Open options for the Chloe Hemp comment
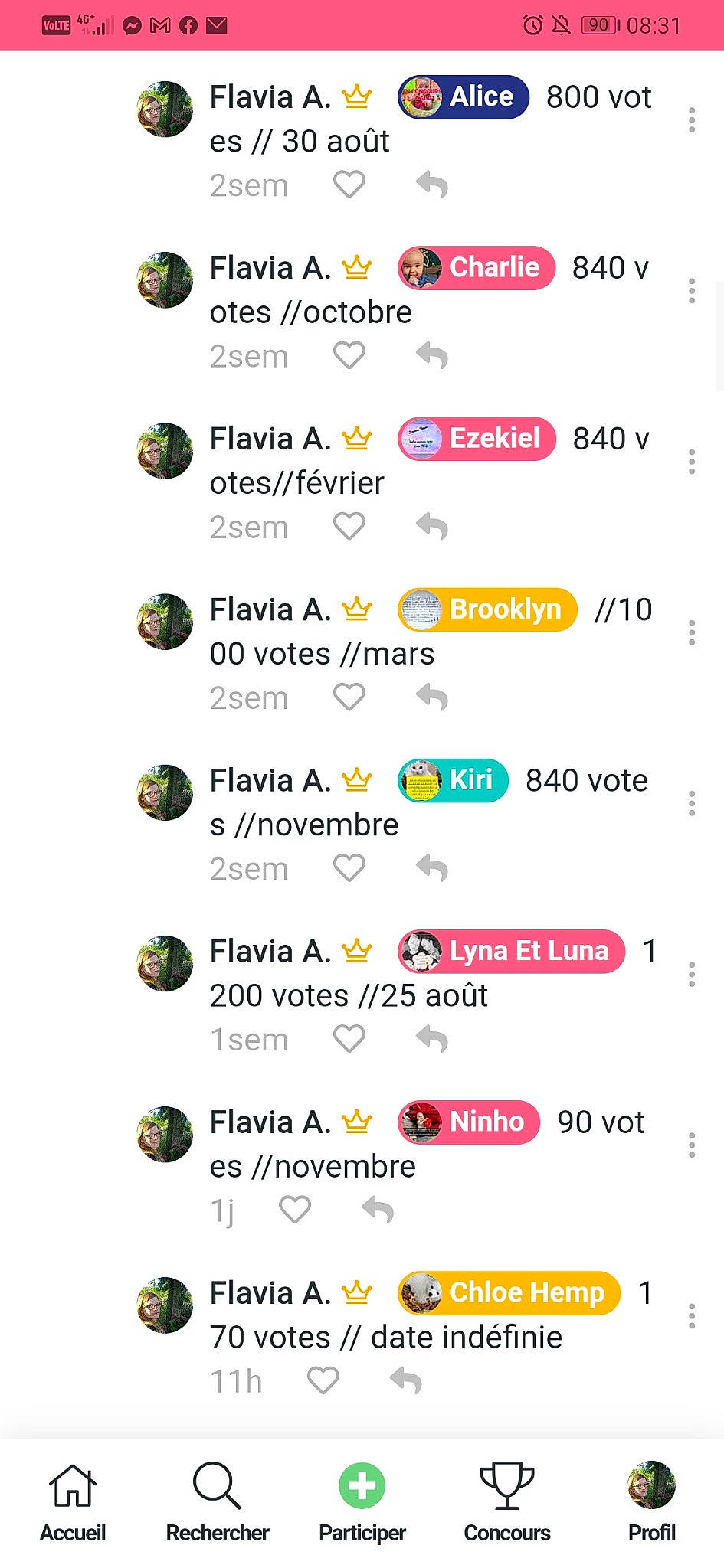Viewport: 724px width, 1568px height. click(x=692, y=1316)
